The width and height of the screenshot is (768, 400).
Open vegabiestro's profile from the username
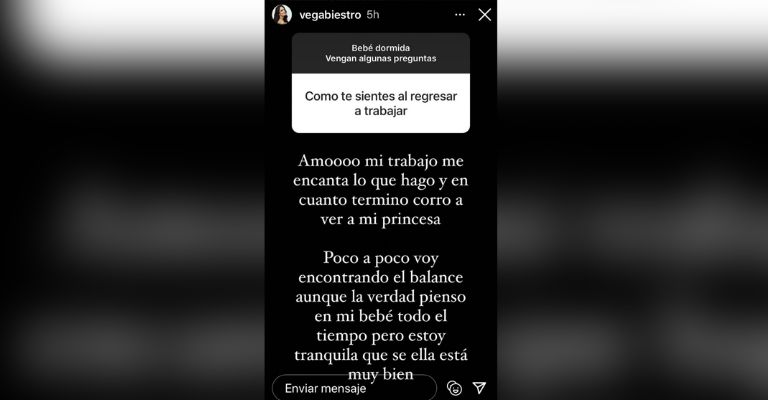tap(333, 15)
